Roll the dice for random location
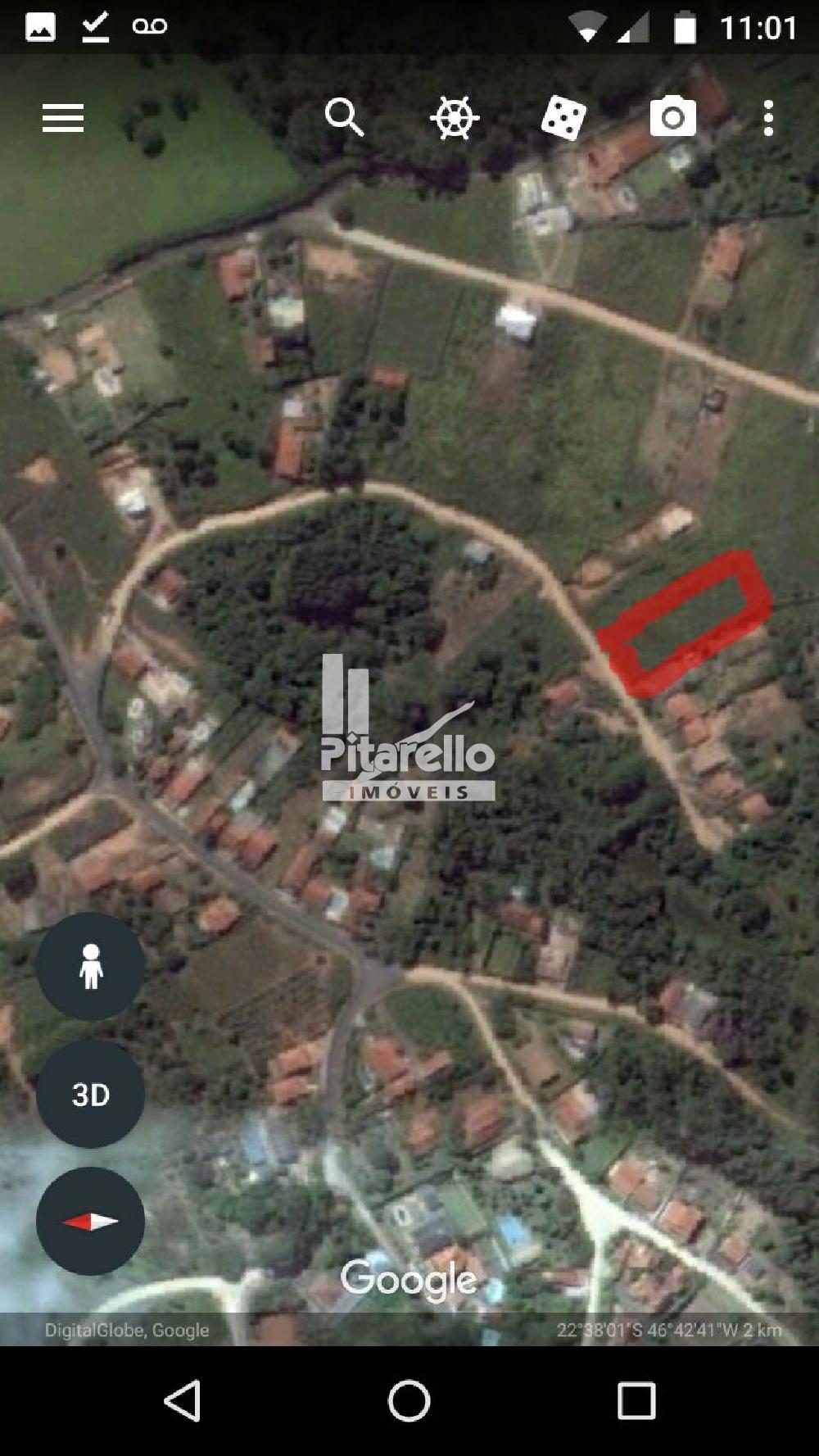Viewport: 819px width, 1456px height. click(563, 118)
